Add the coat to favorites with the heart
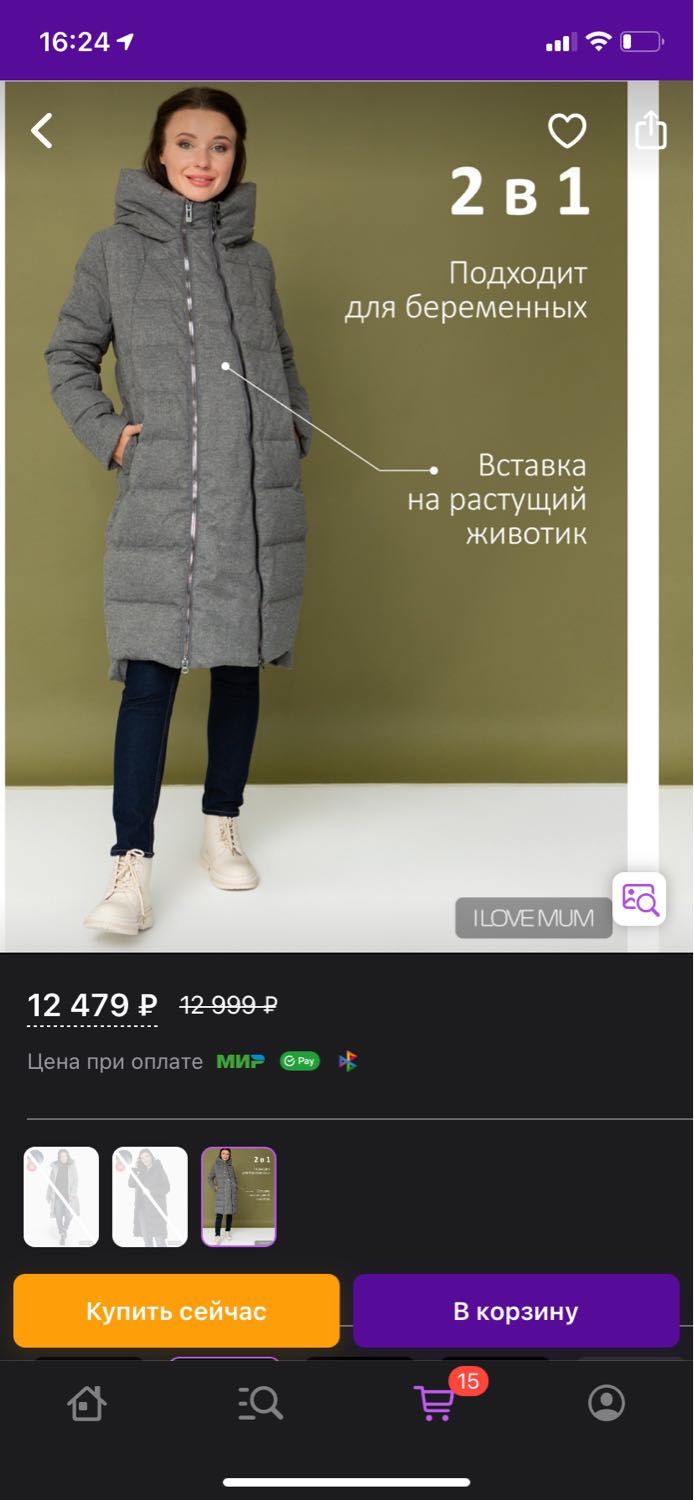 (x=567, y=131)
